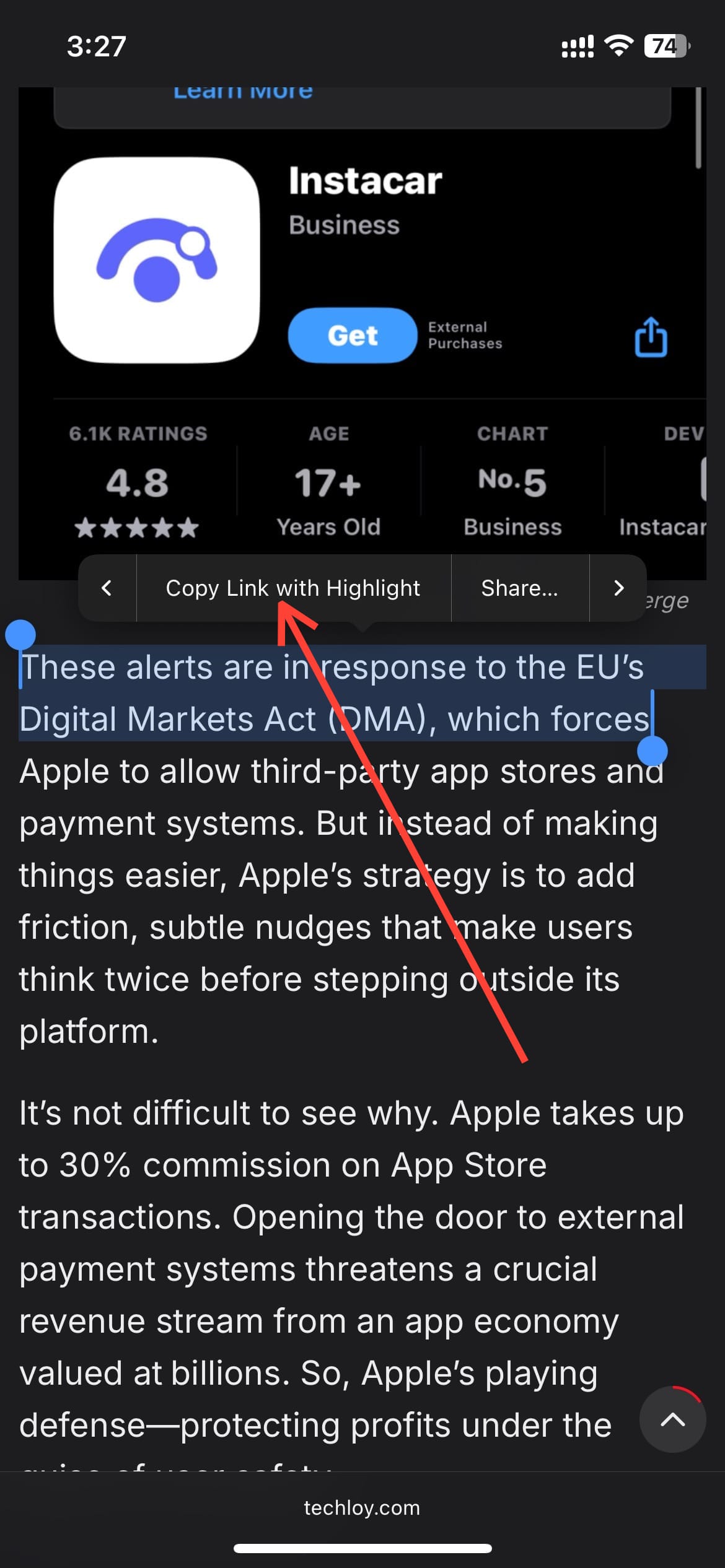Choose Share… in the selection menu
725x1568 pixels.
(519, 588)
